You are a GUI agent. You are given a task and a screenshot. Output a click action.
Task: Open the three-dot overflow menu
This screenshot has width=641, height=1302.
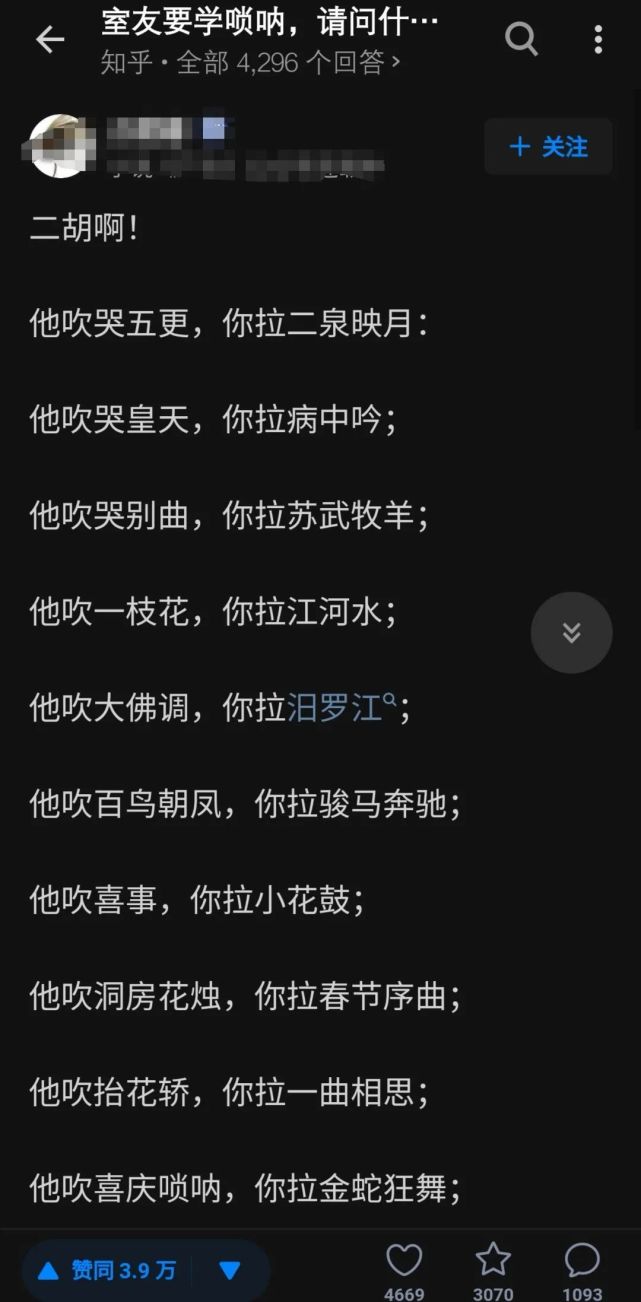pyautogui.click(x=598, y=40)
